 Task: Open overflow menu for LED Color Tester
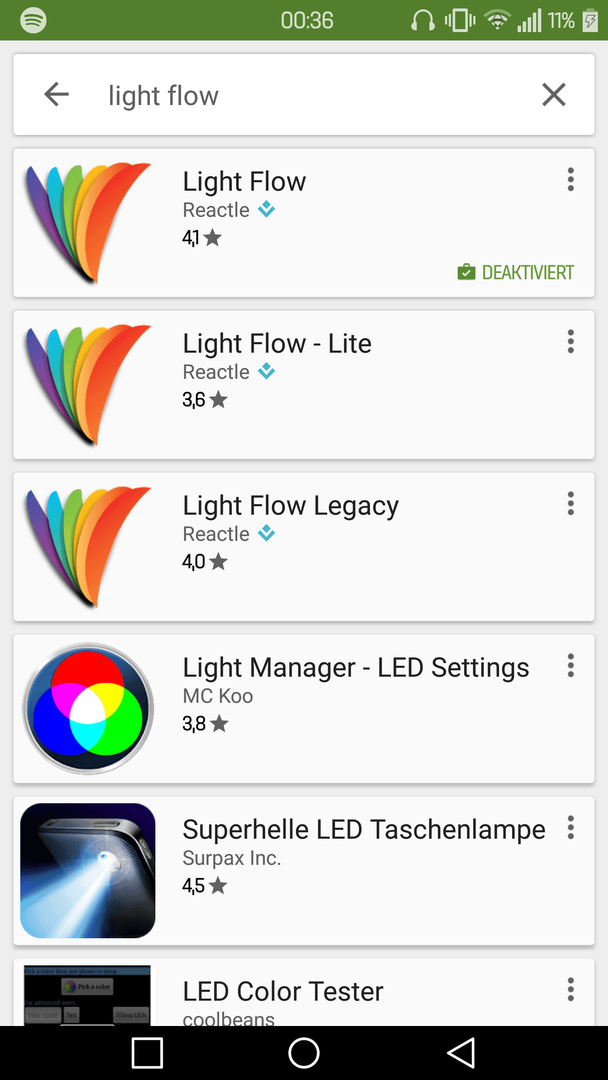tap(570, 990)
